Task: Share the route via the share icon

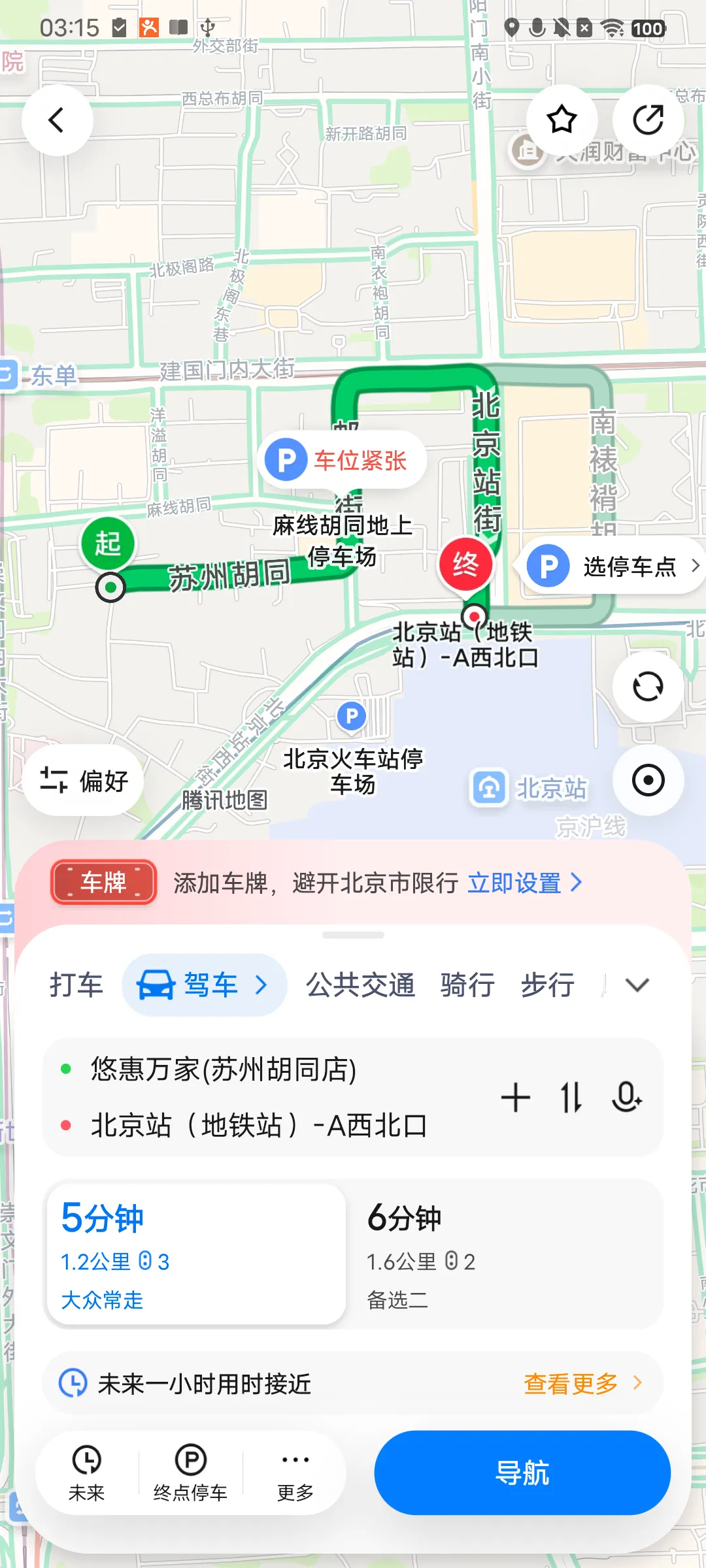Action: pos(648,120)
